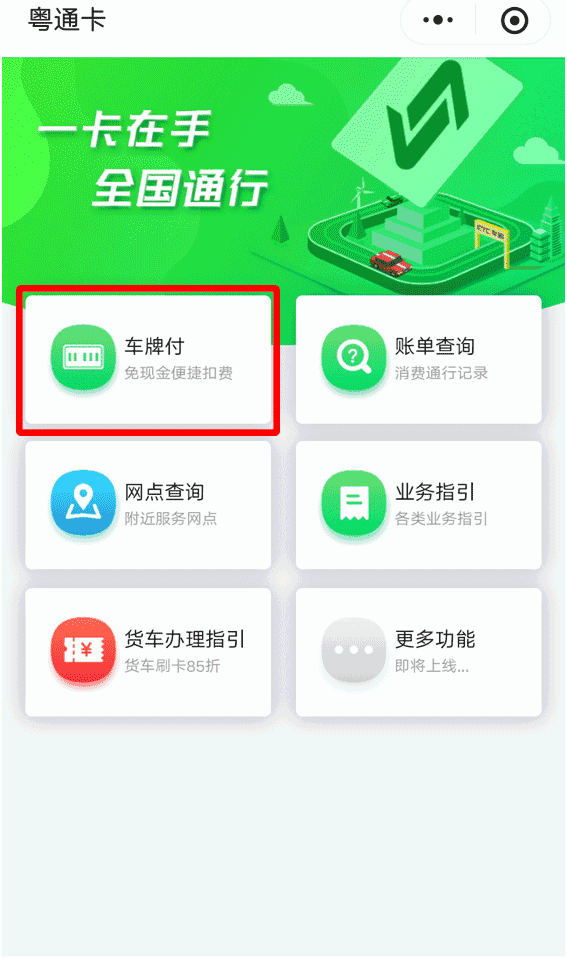Open the 车牌付 card

point(148,359)
